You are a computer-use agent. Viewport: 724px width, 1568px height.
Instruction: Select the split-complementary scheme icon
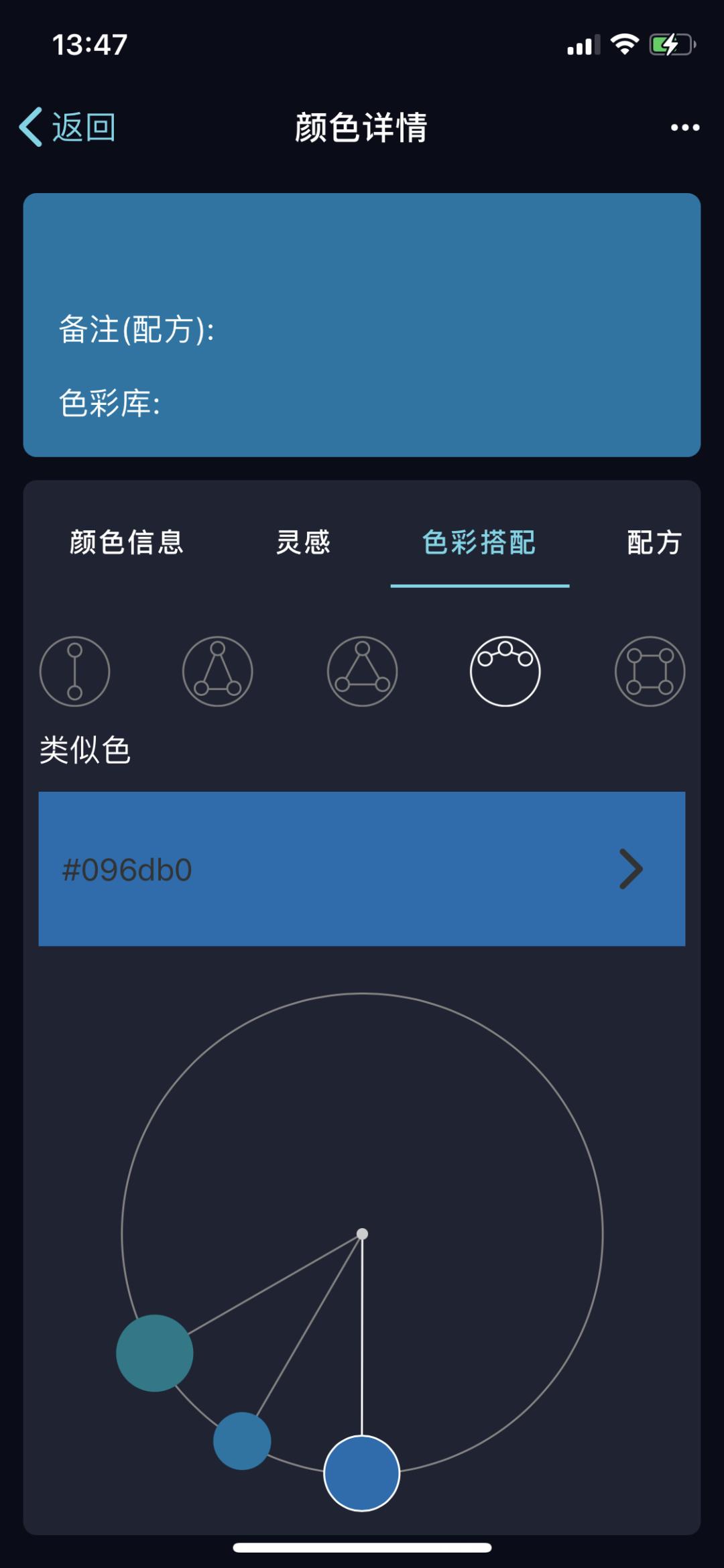coord(217,670)
